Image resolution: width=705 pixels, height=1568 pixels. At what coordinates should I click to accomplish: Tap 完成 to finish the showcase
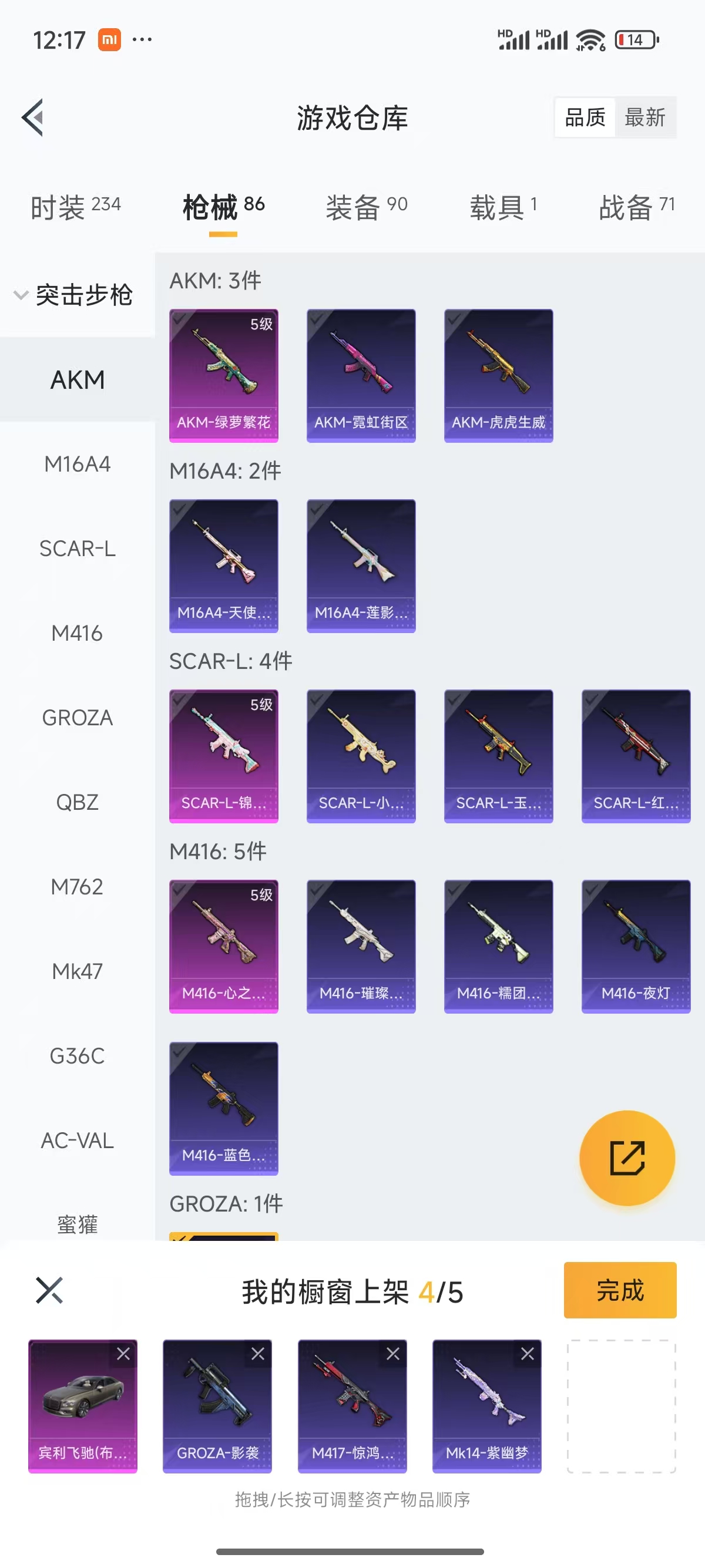pyautogui.click(x=620, y=1290)
